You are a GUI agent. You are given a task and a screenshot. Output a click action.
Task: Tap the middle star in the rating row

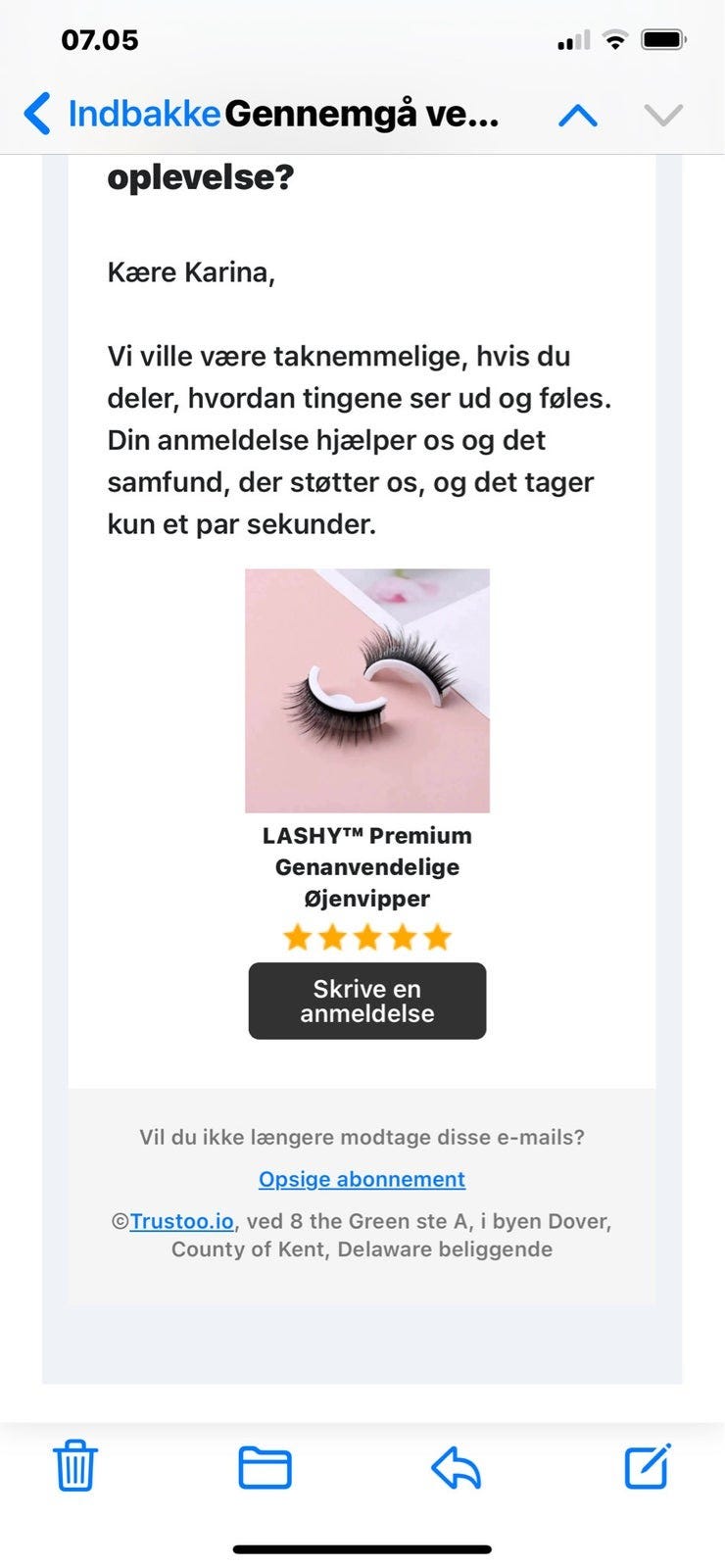(367, 937)
